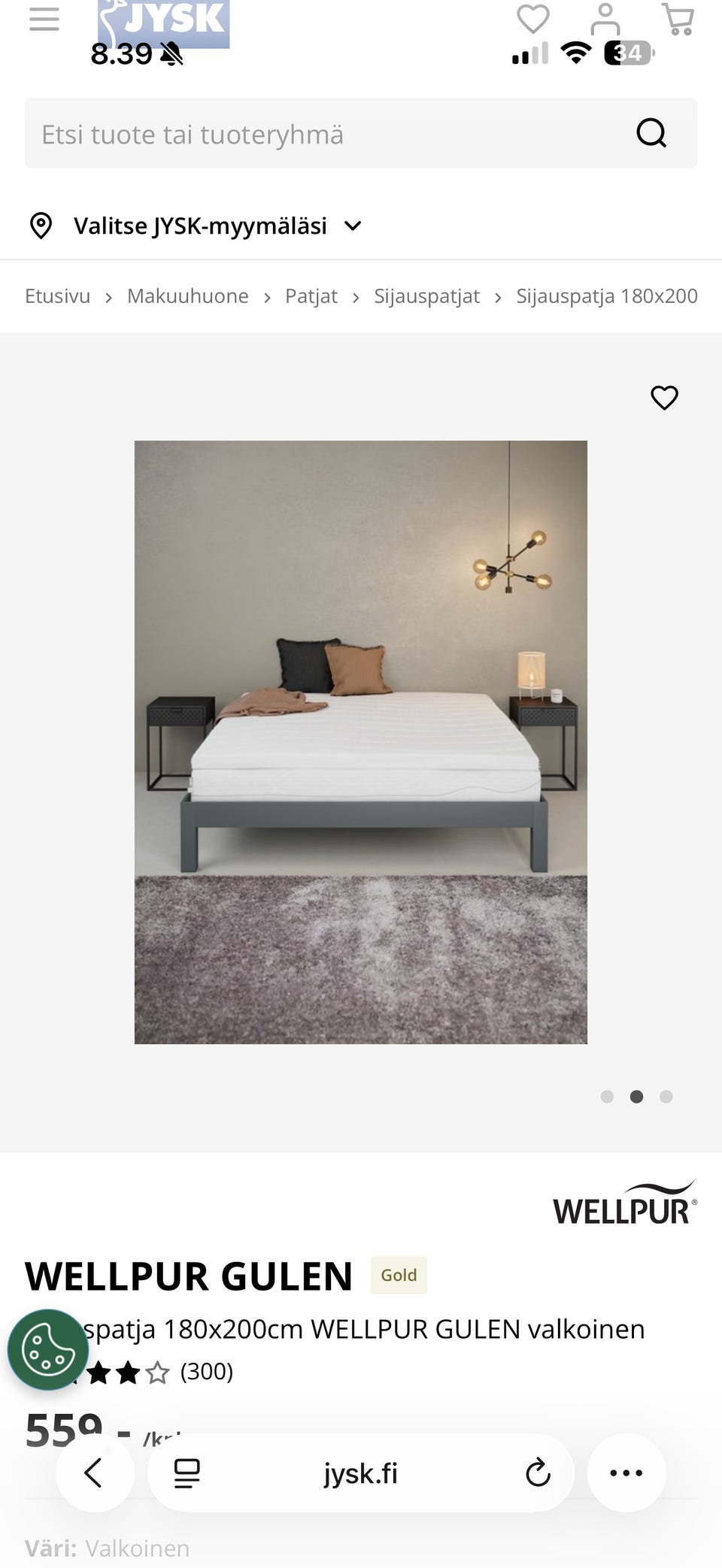The height and width of the screenshot is (1568, 722).
Task: Open the hamburger menu
Action: click(44, 20)
